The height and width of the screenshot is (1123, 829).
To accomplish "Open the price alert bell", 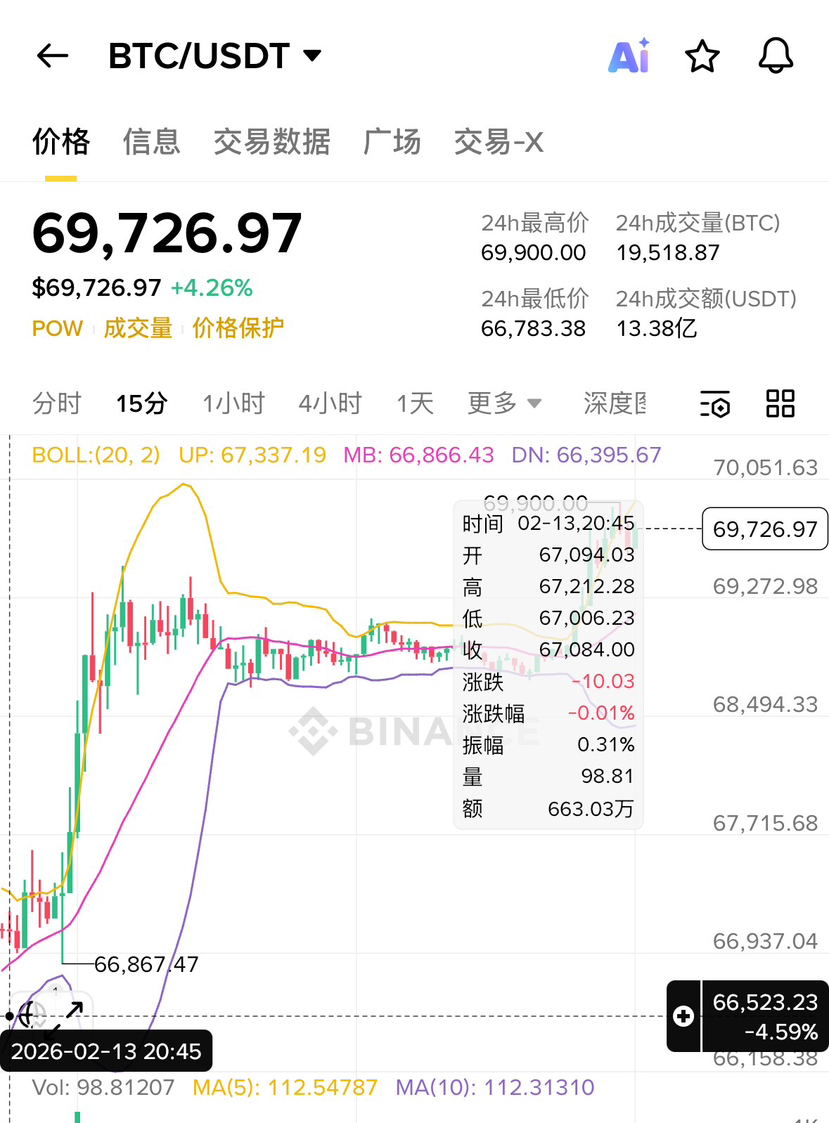I will coord(775,56).
